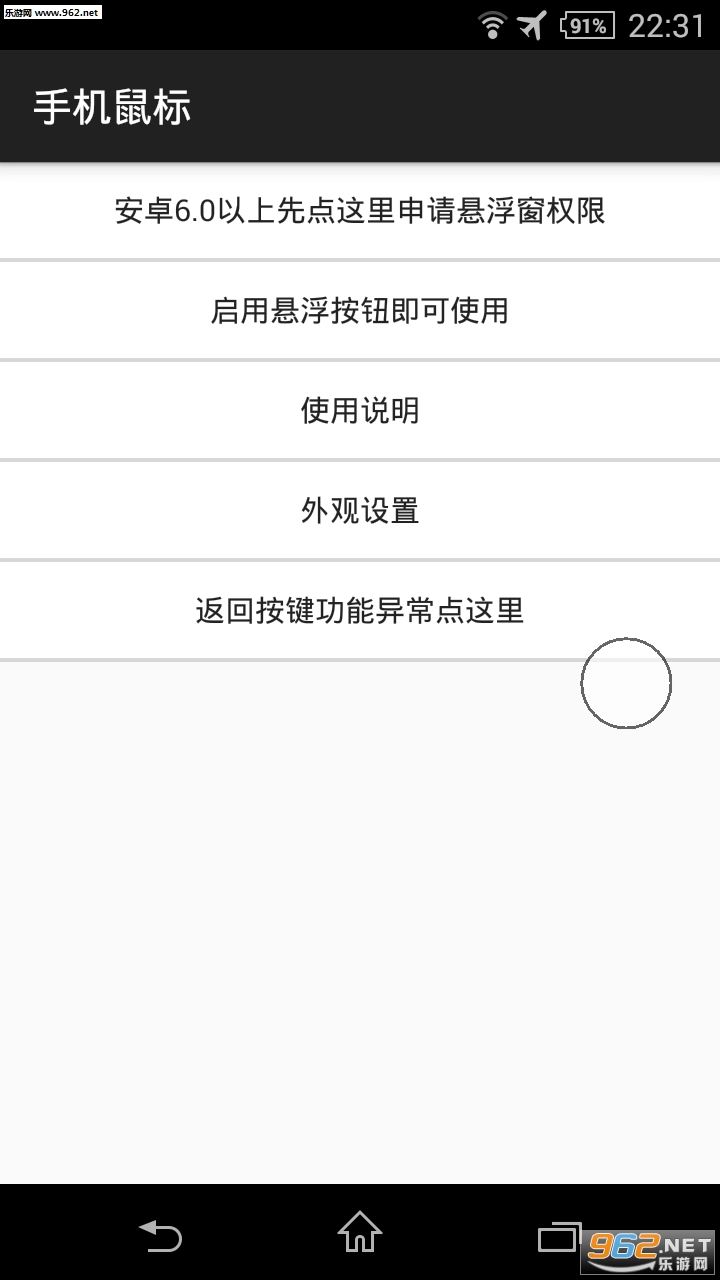Open 外观设置 appearance settings

[360, 511]
